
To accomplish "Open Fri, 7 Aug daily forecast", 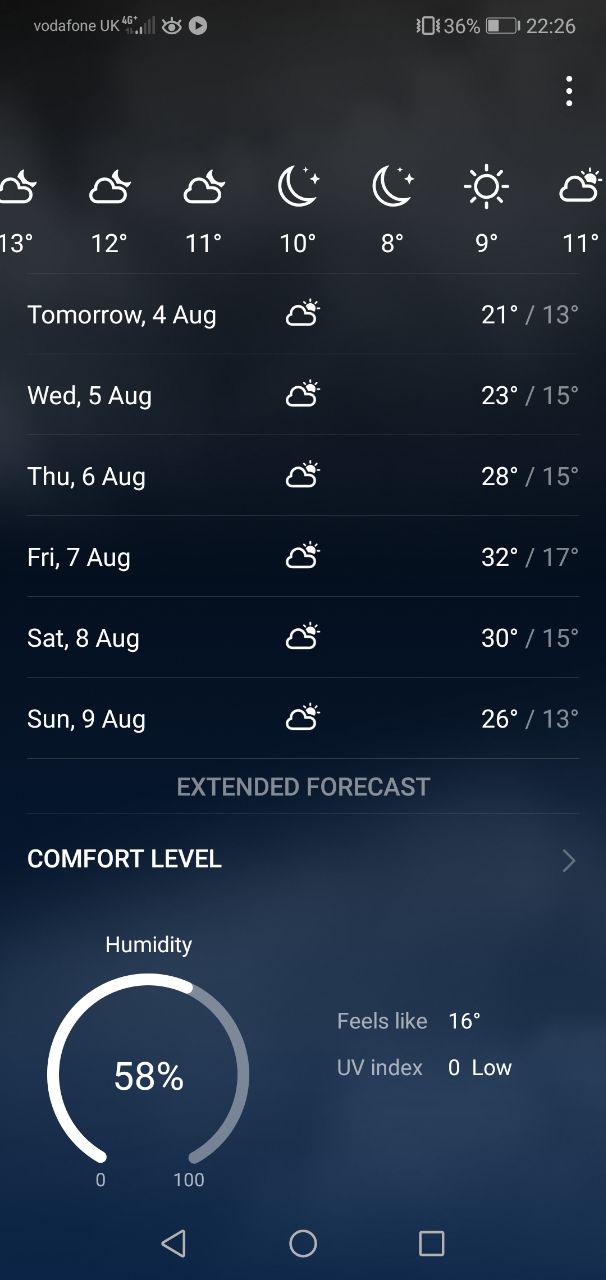I will pos(303,557).
